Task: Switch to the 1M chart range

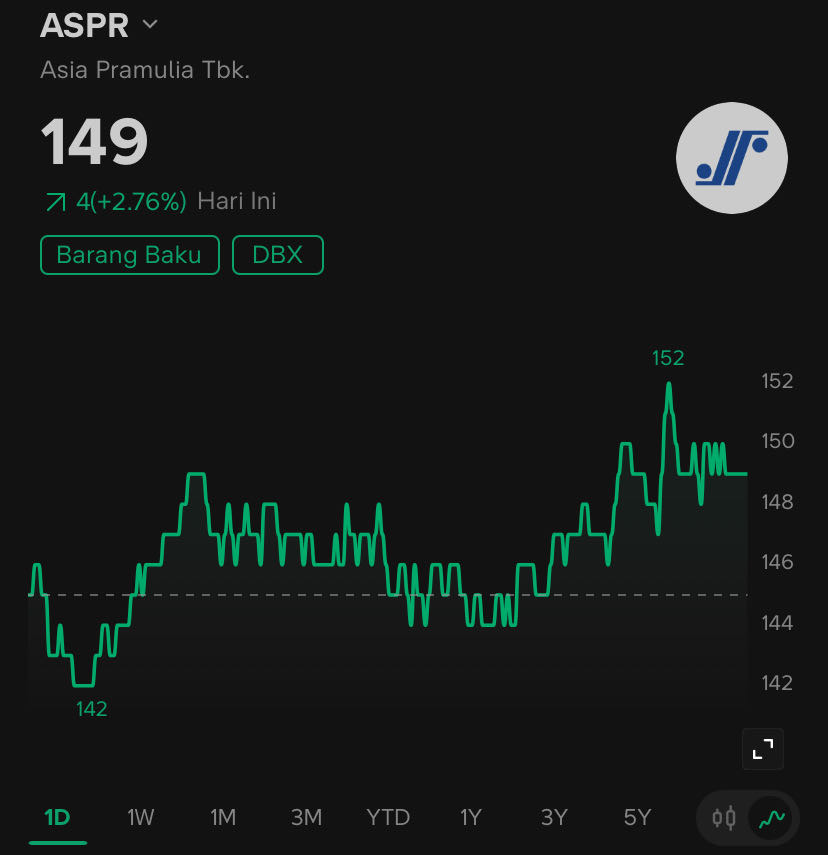Action: click(223, 818)
